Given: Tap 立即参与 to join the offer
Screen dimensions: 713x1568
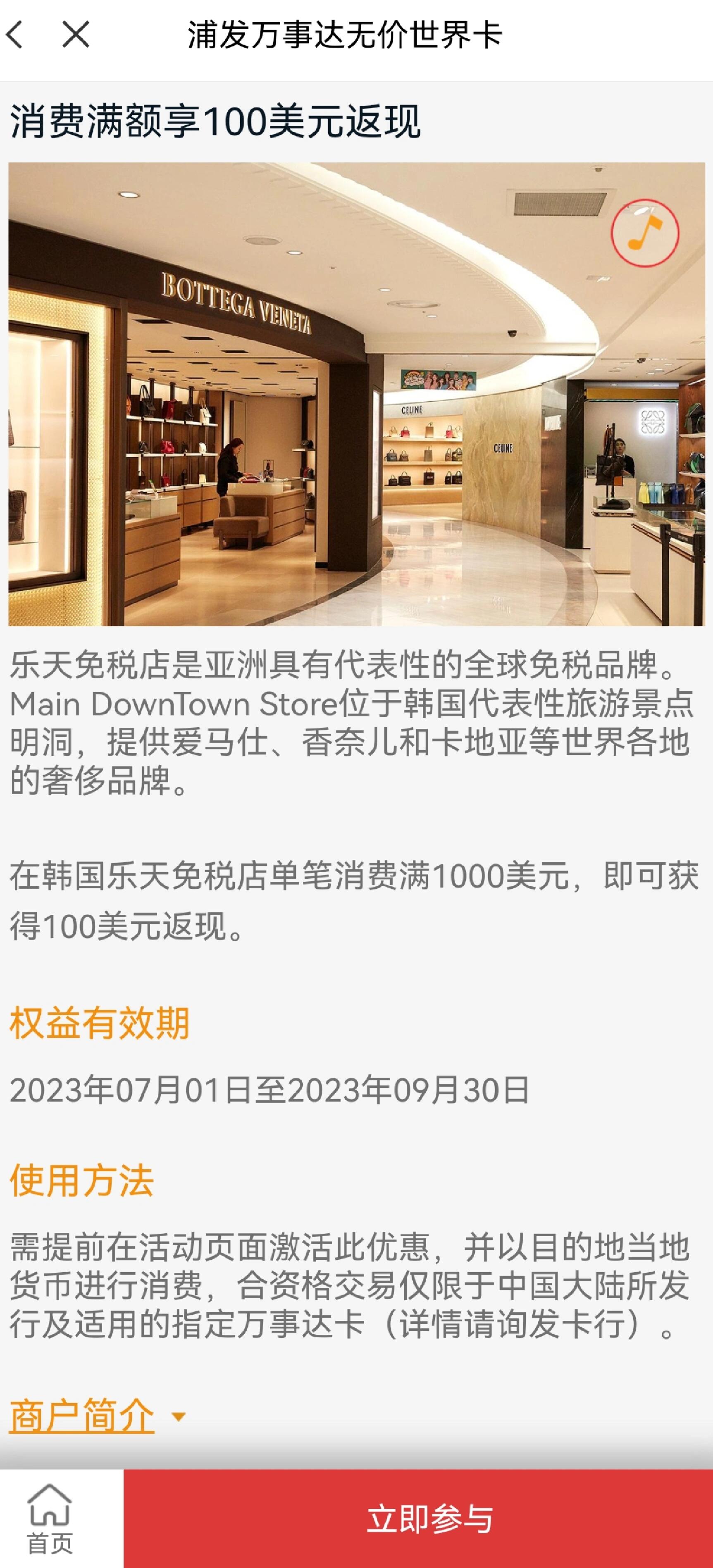Looking at the screenshot, I should click(429, 1519).
